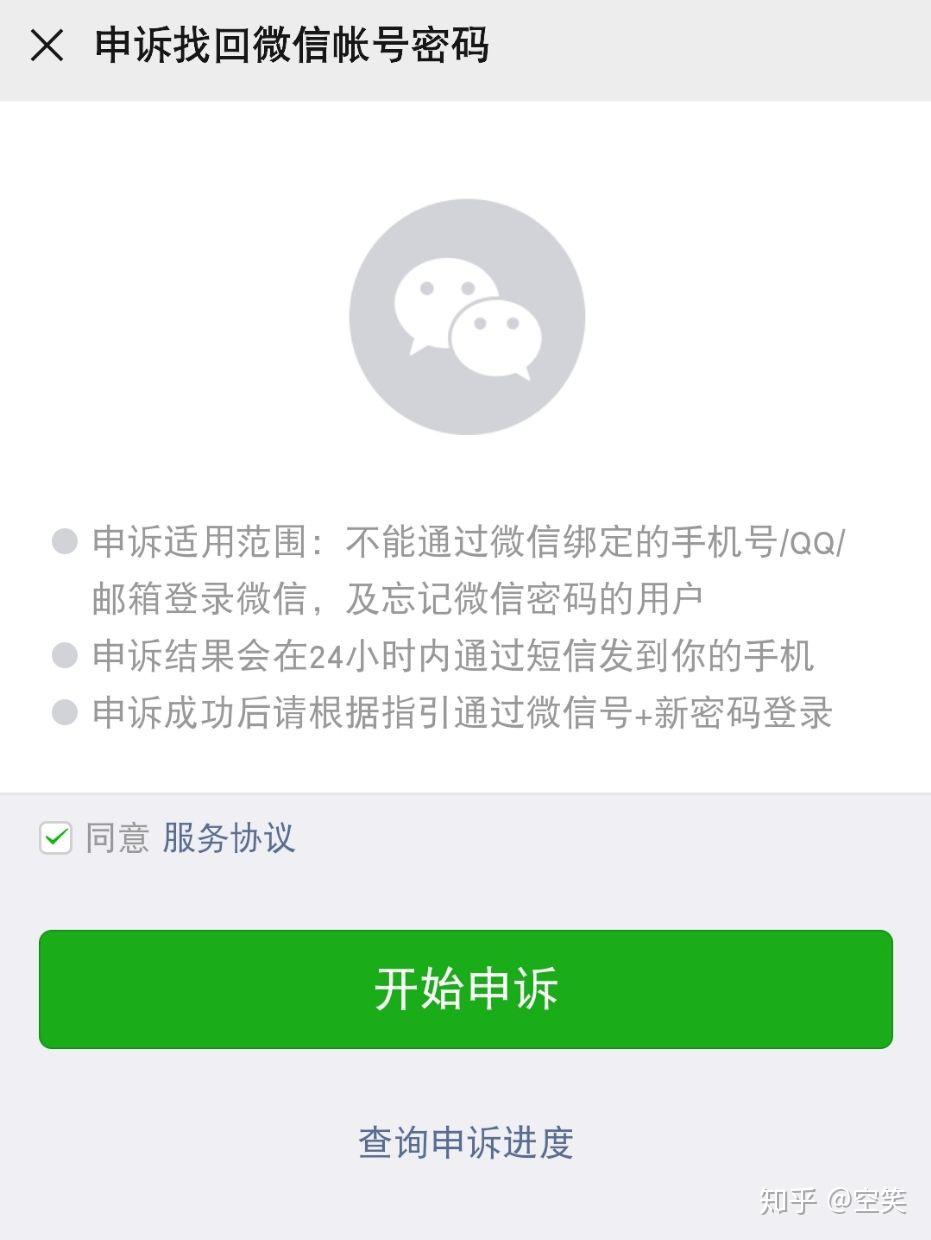The width and height of the screenshot is (931, 1240).
Task: Open the 服务协议 service agreement
Action: (x=228, y=840)
